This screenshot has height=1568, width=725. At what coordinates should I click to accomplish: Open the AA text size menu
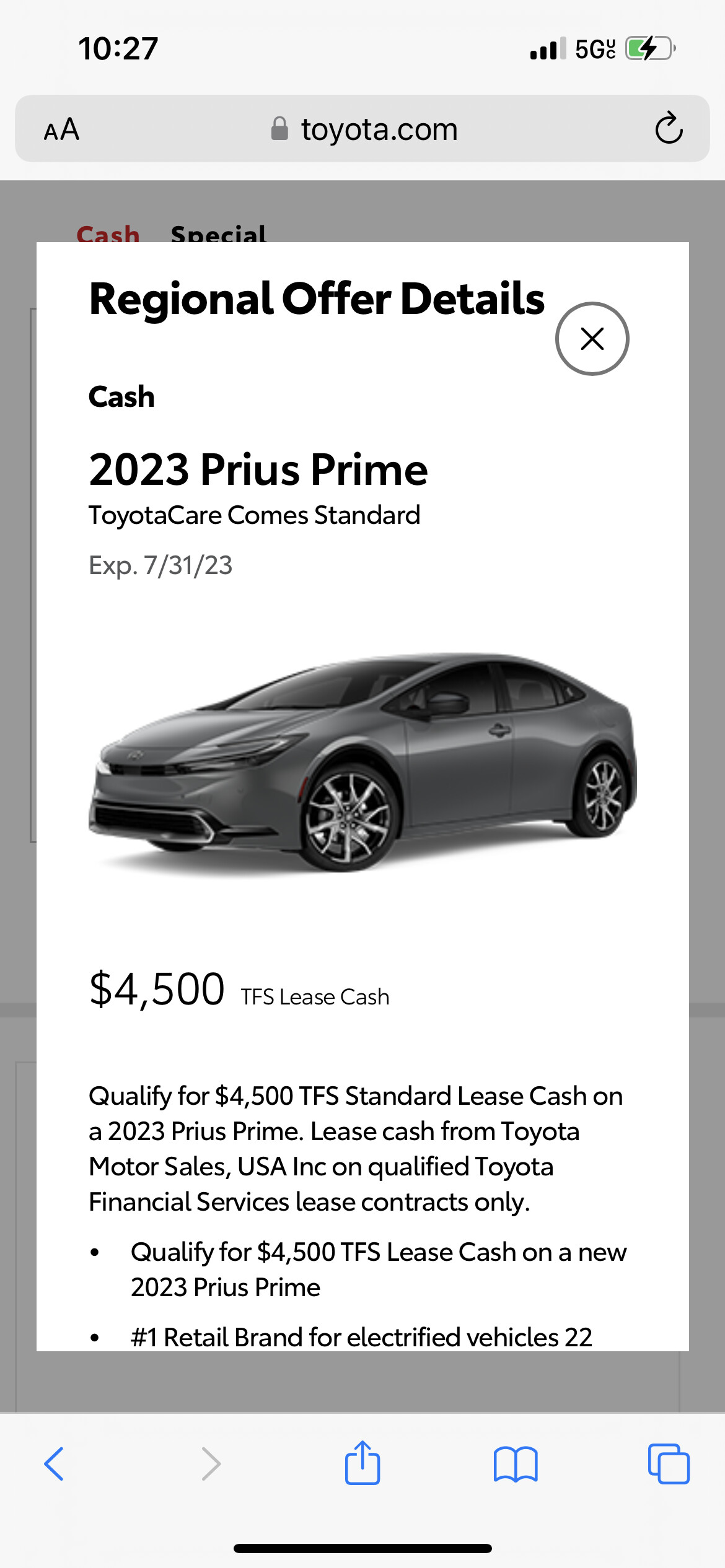61,129
